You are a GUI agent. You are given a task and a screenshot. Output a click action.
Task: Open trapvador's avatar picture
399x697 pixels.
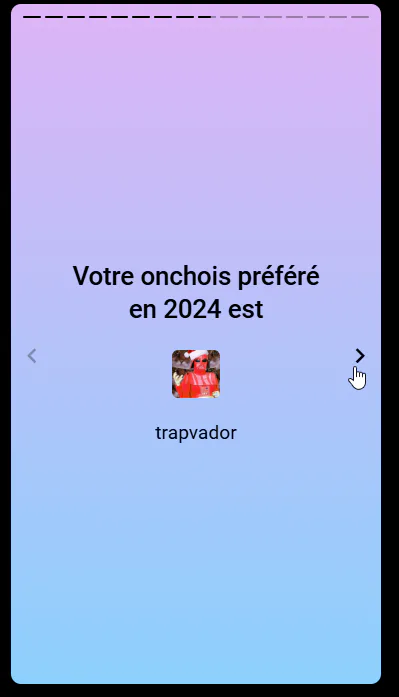(x=196, y=374)
